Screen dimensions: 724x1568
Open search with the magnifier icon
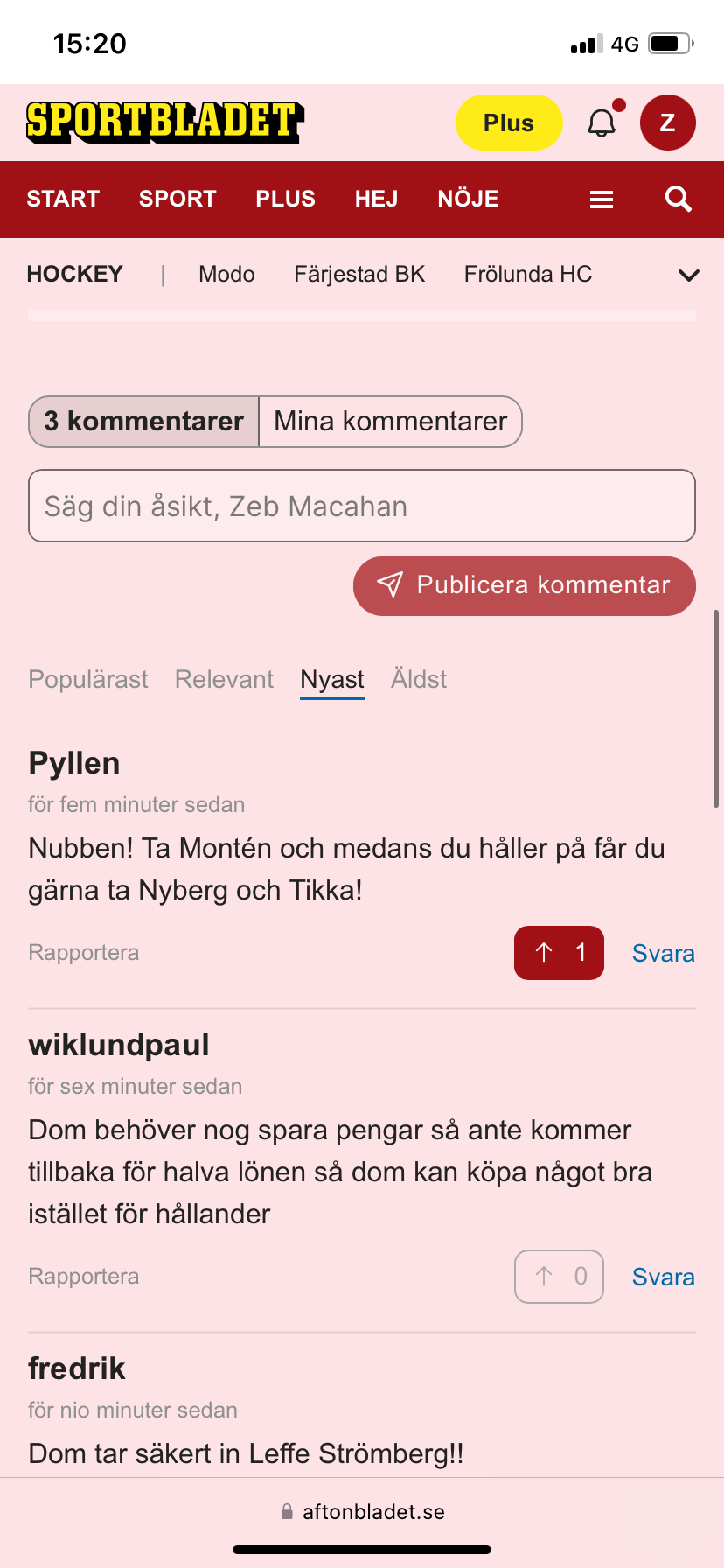pyautogui.click(x=678, y=199)
